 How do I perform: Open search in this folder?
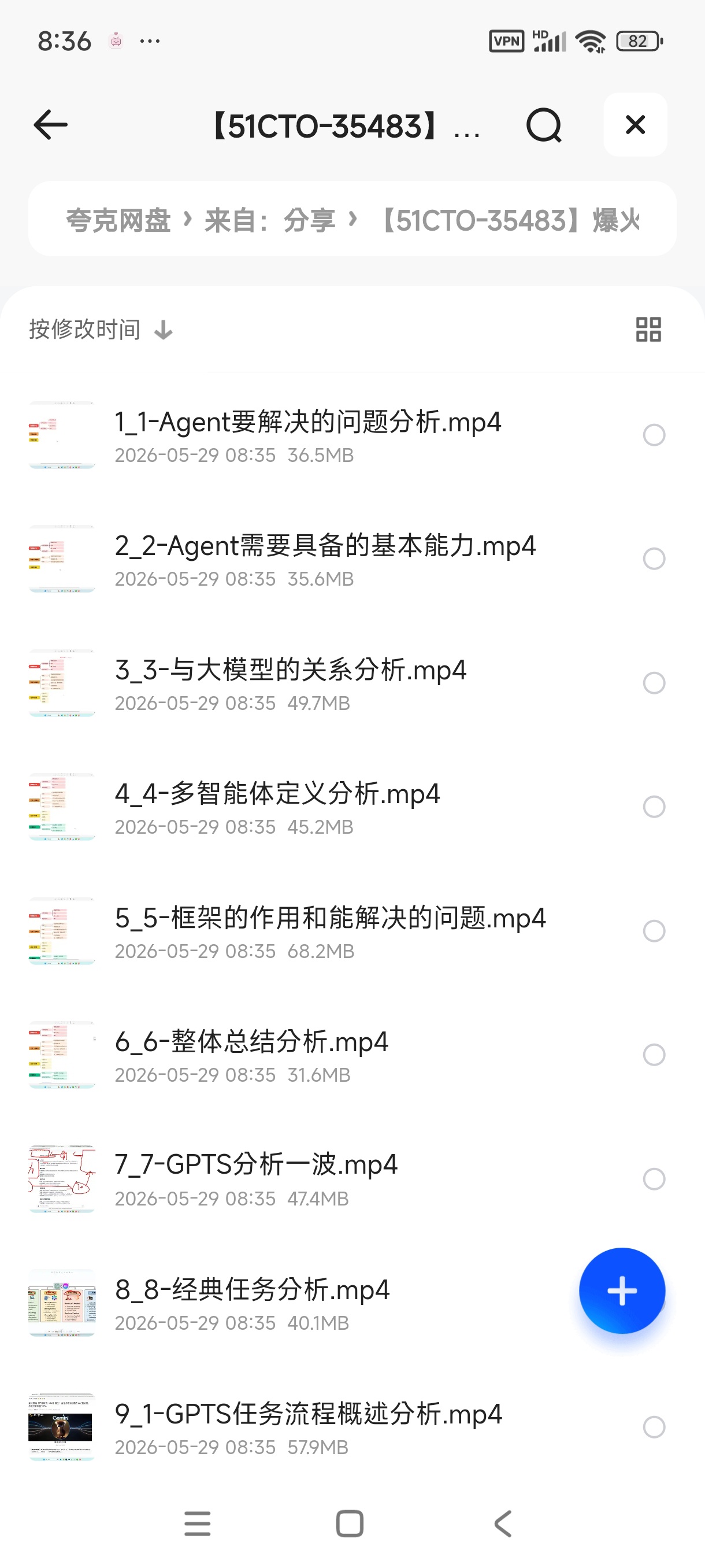(x=543, y=125)
